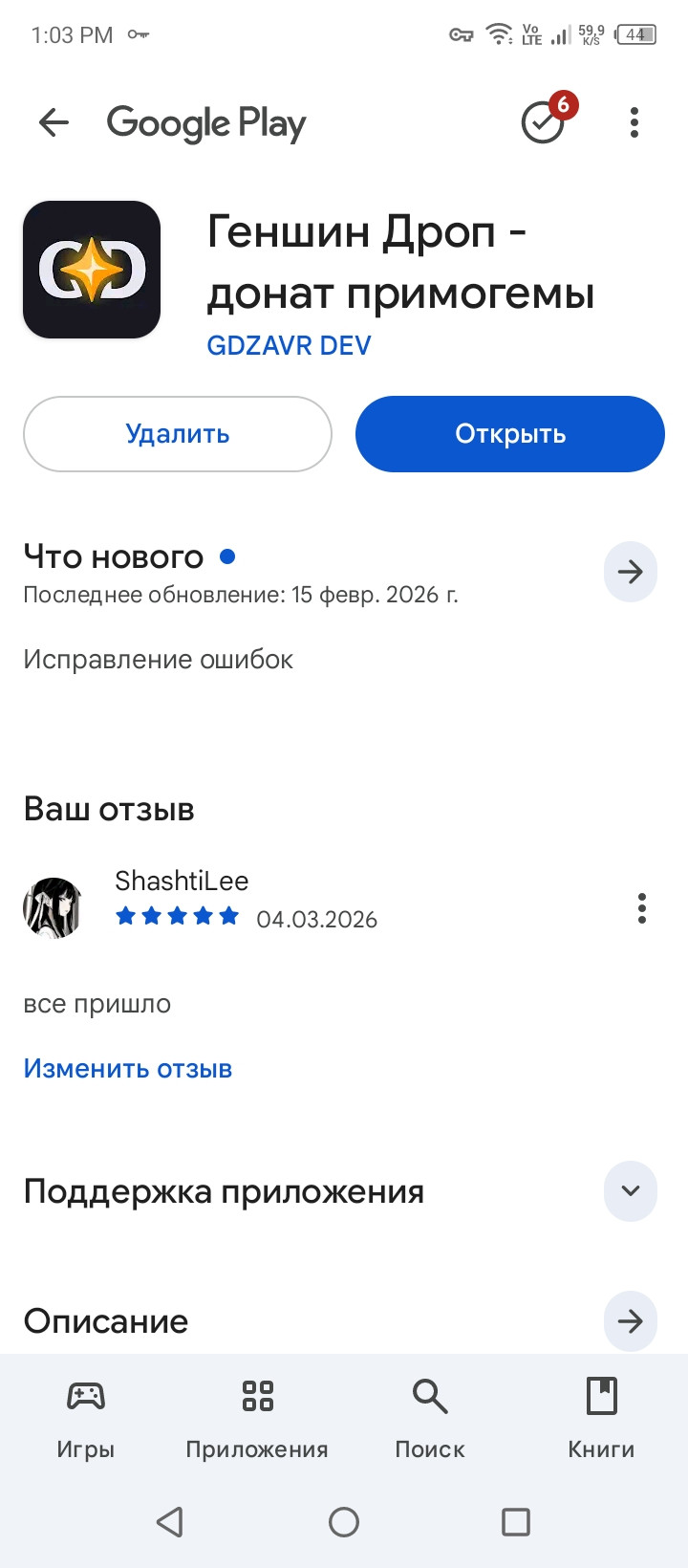Open the Описание arrow
688x1568 pixels.
(630, 1321)
